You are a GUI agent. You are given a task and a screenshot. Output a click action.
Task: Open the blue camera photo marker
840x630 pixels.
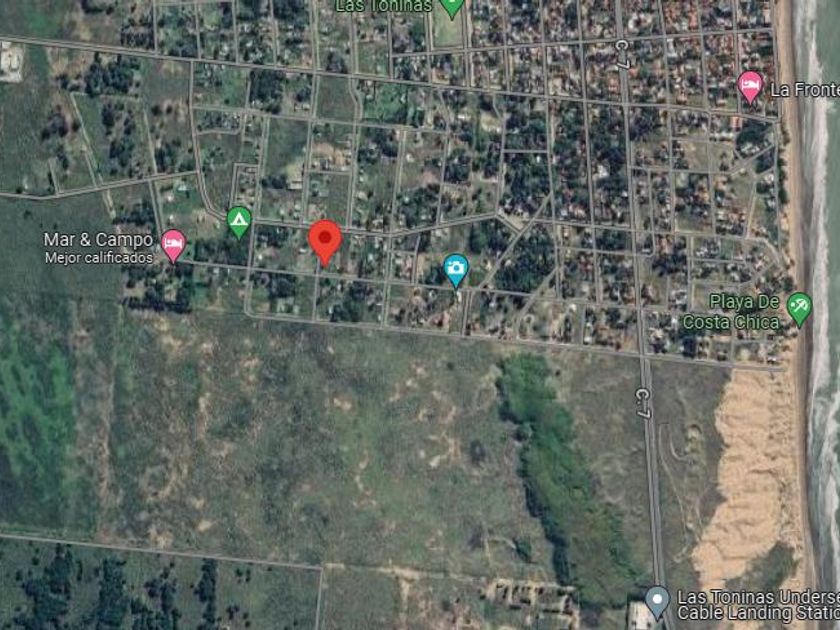[456, 268]
